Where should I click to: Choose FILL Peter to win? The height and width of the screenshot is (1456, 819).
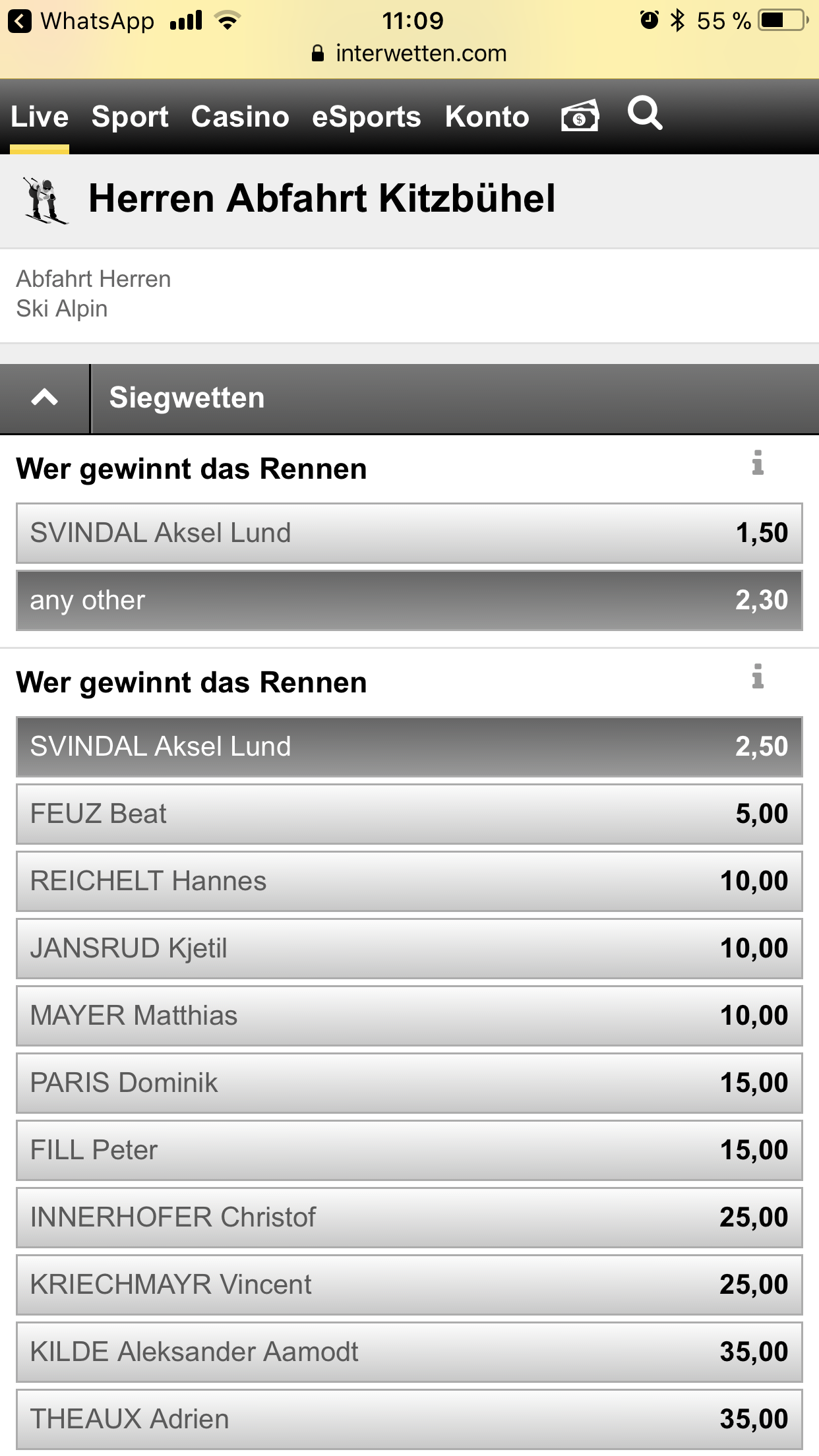coord(409,1150)
